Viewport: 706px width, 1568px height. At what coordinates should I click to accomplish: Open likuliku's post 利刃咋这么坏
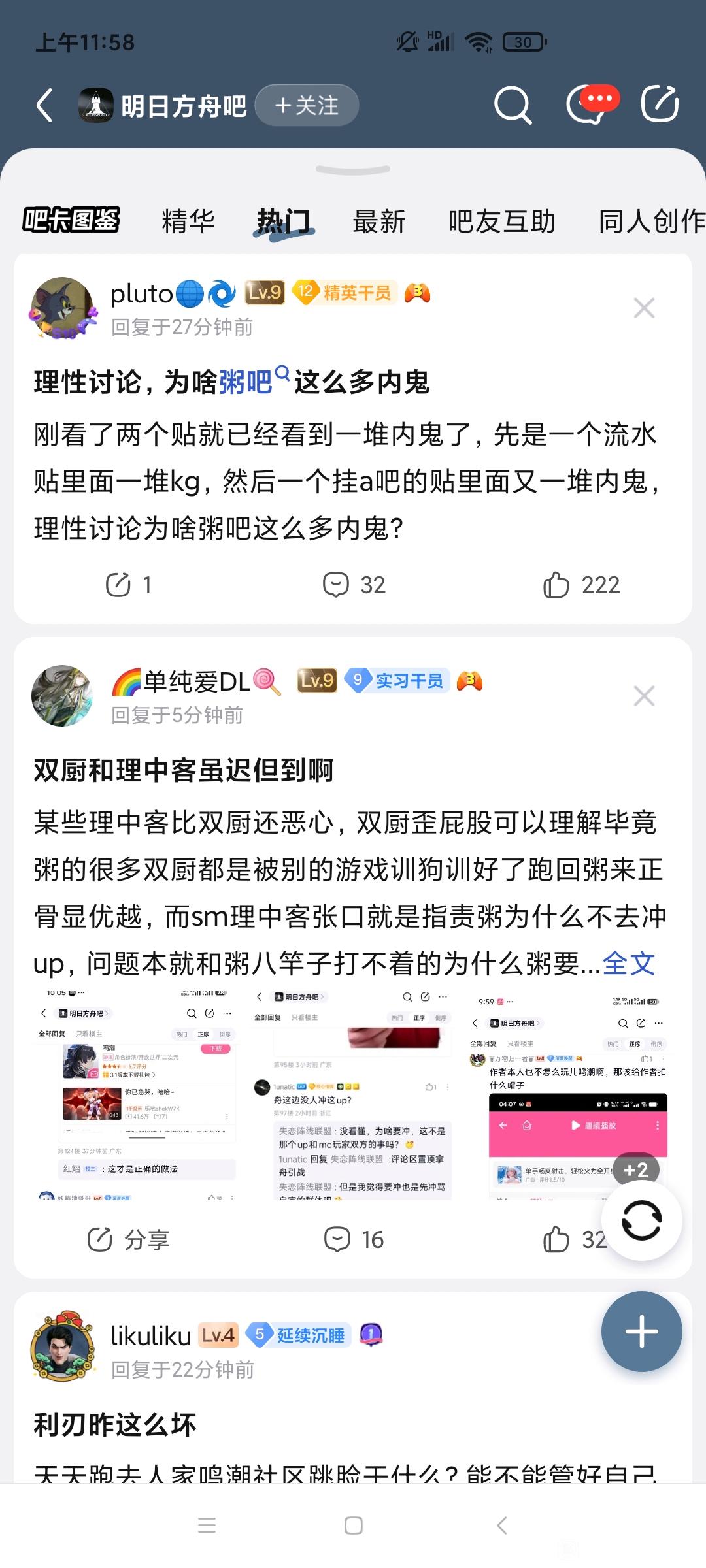[115, 1424]
